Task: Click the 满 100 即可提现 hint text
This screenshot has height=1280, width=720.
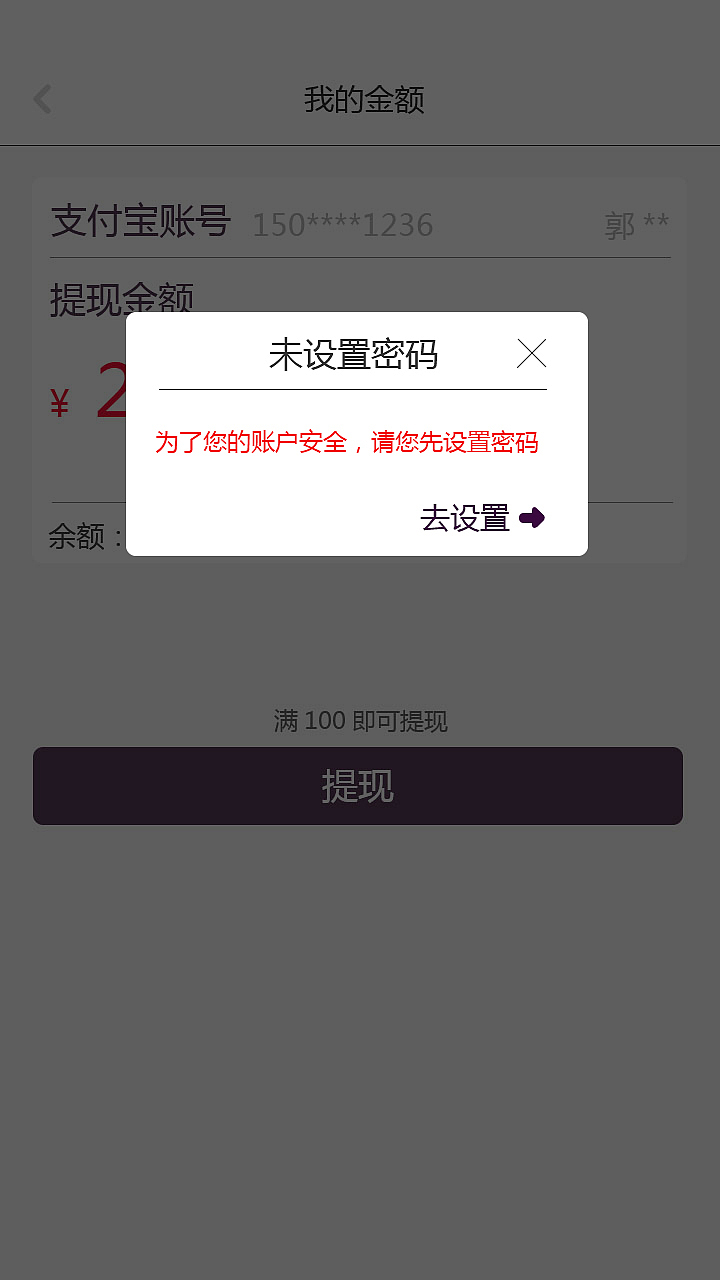Action: click(x=362, y=721)
